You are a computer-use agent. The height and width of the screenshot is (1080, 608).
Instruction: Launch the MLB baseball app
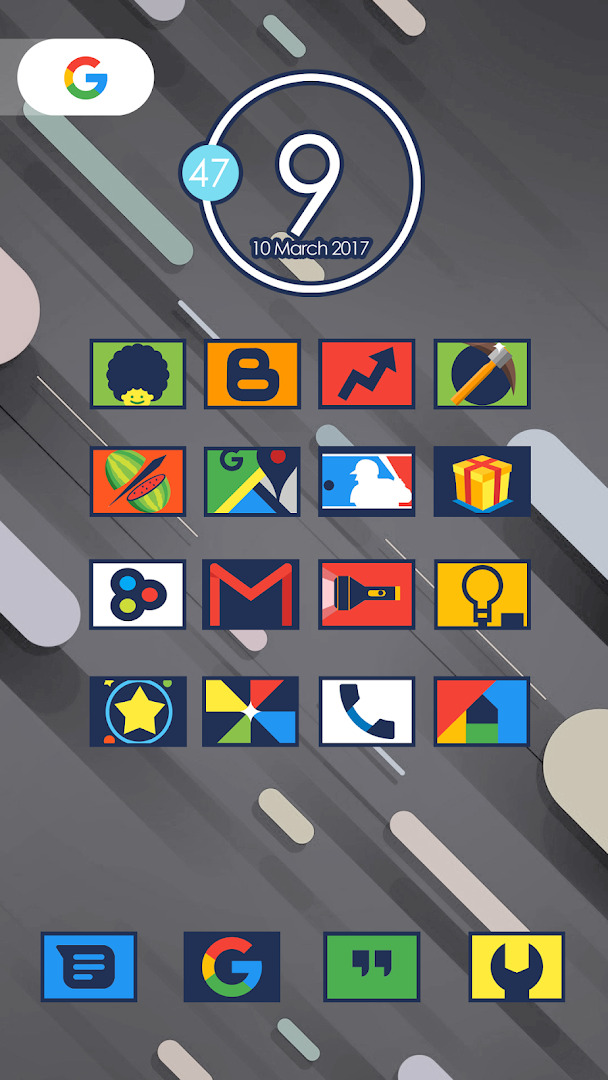coord(366,481)
